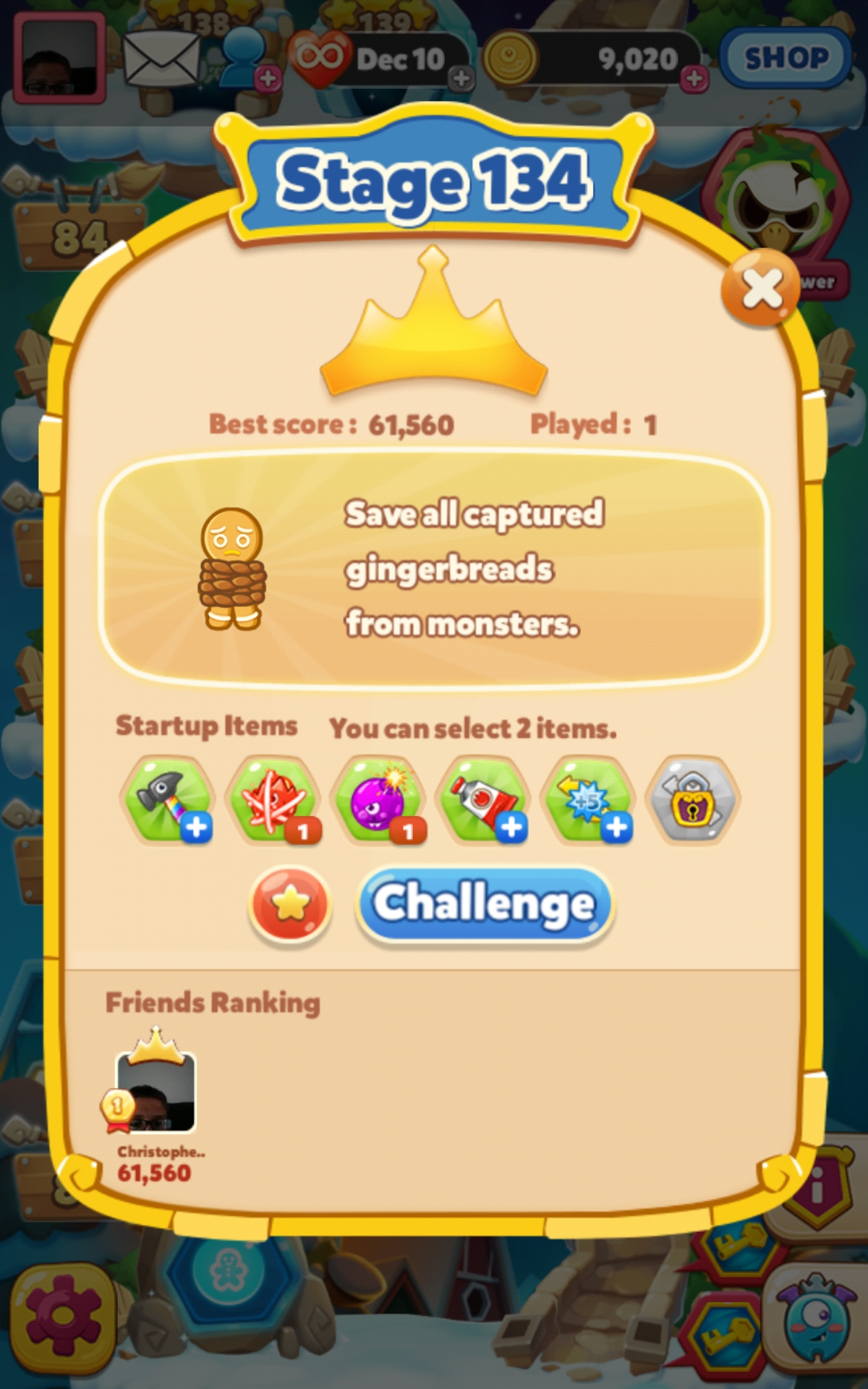This screenshot has width=868, height=1389.
Task: Open the Shop
Action: click(786, 58)
